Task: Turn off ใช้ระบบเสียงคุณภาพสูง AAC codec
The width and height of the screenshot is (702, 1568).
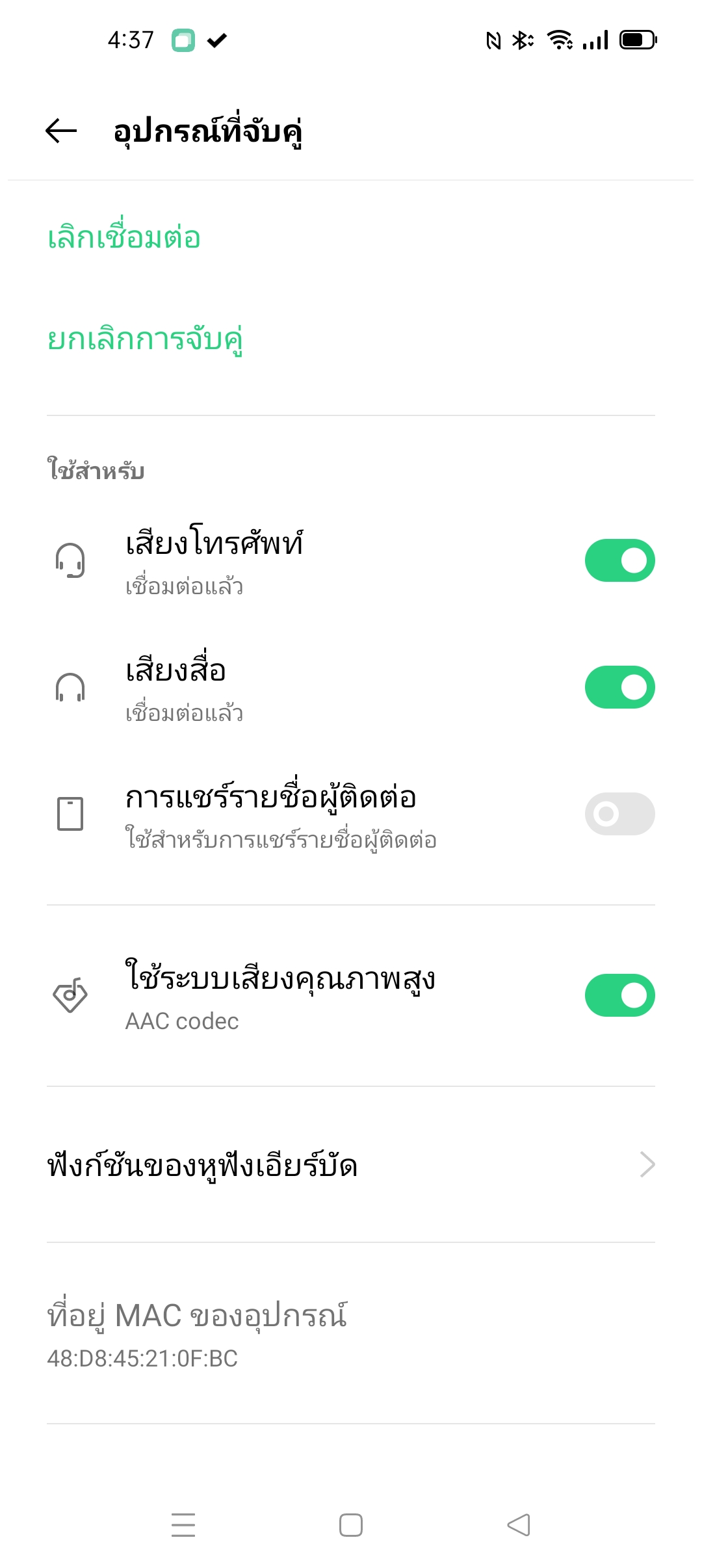Action: pyautogui.click(x=619, y=995)
